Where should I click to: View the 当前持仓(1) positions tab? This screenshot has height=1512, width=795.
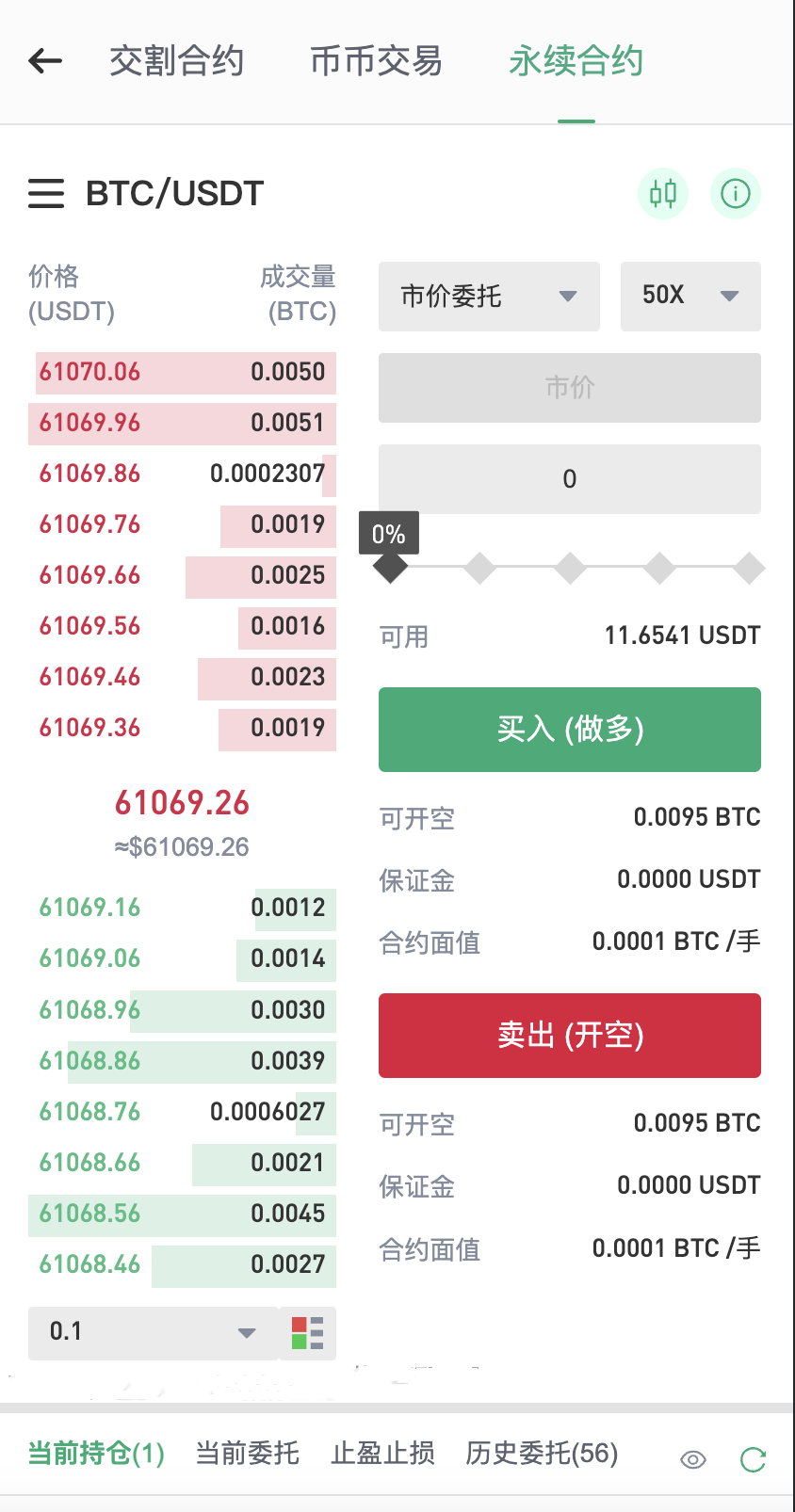coord(96,1454)
